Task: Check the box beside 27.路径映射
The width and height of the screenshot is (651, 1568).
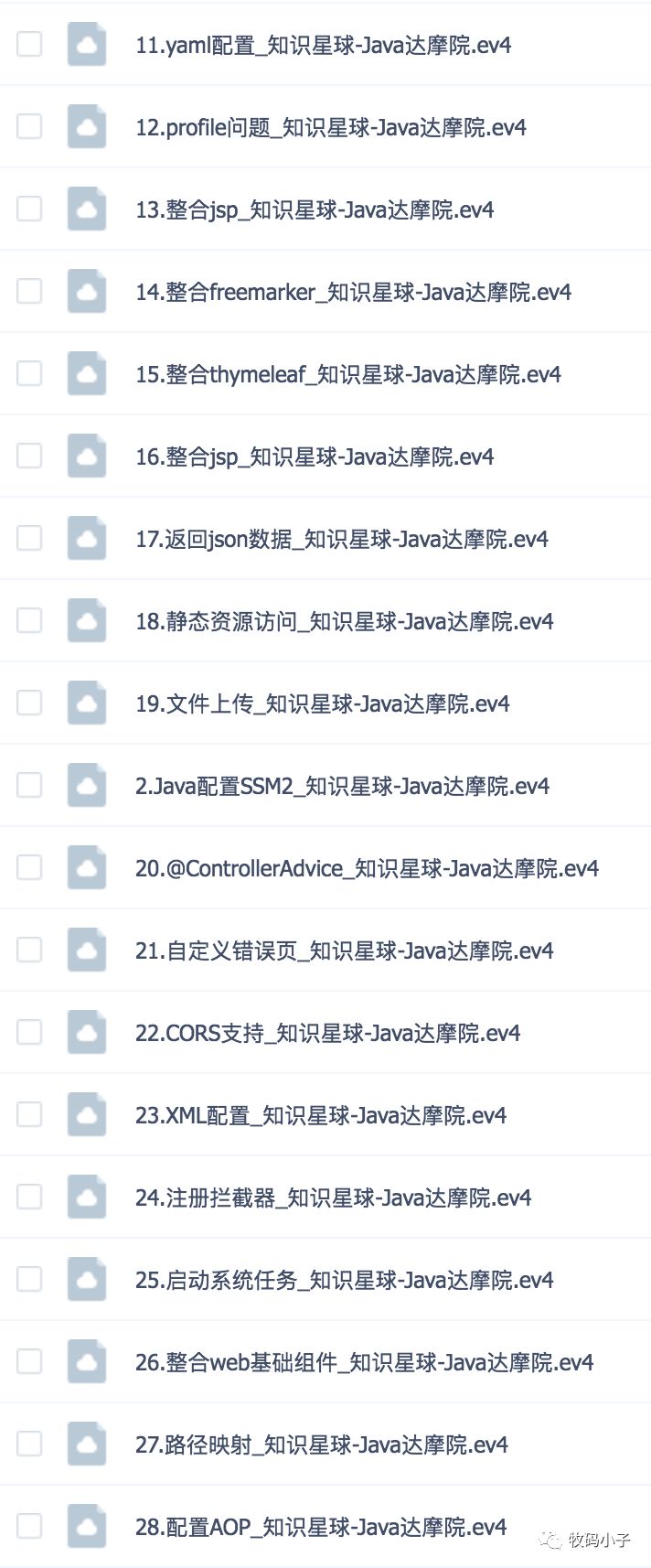Action: point(29,1444)
